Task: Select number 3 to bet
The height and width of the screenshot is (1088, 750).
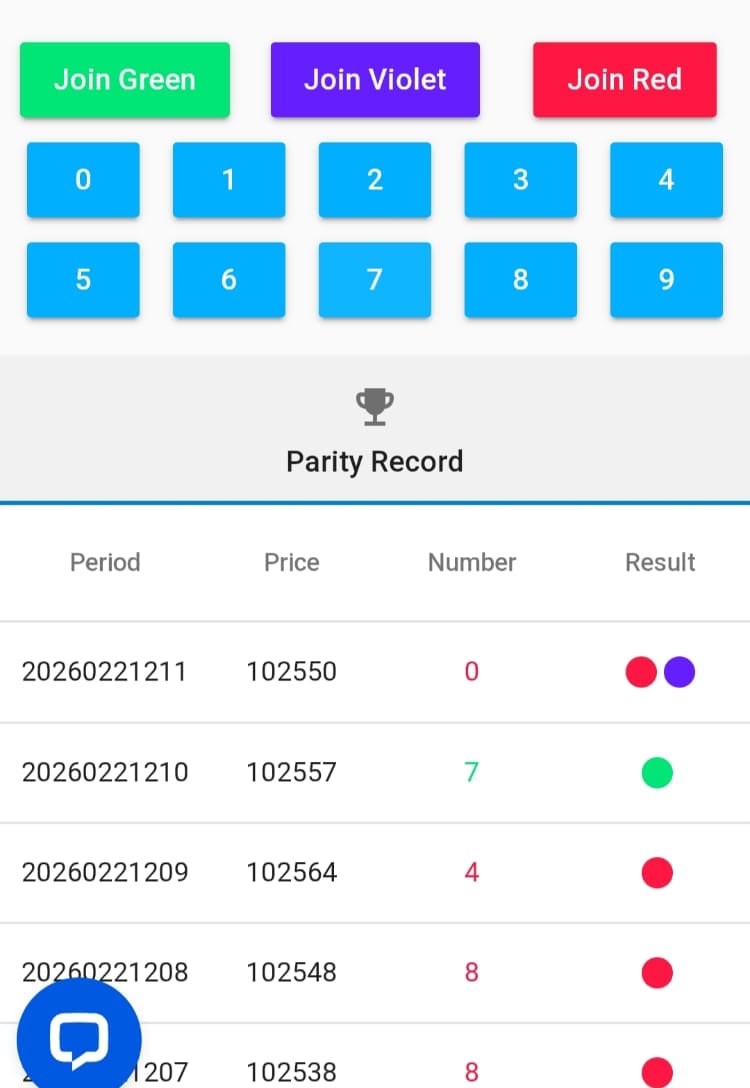Action: click(x=520, y=180)
